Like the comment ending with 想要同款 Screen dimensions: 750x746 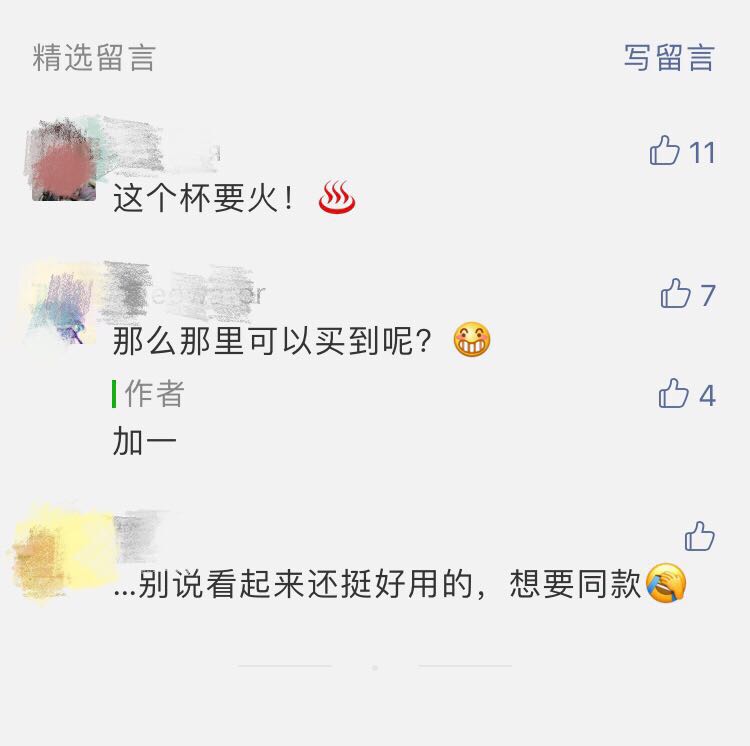(699, 536)
